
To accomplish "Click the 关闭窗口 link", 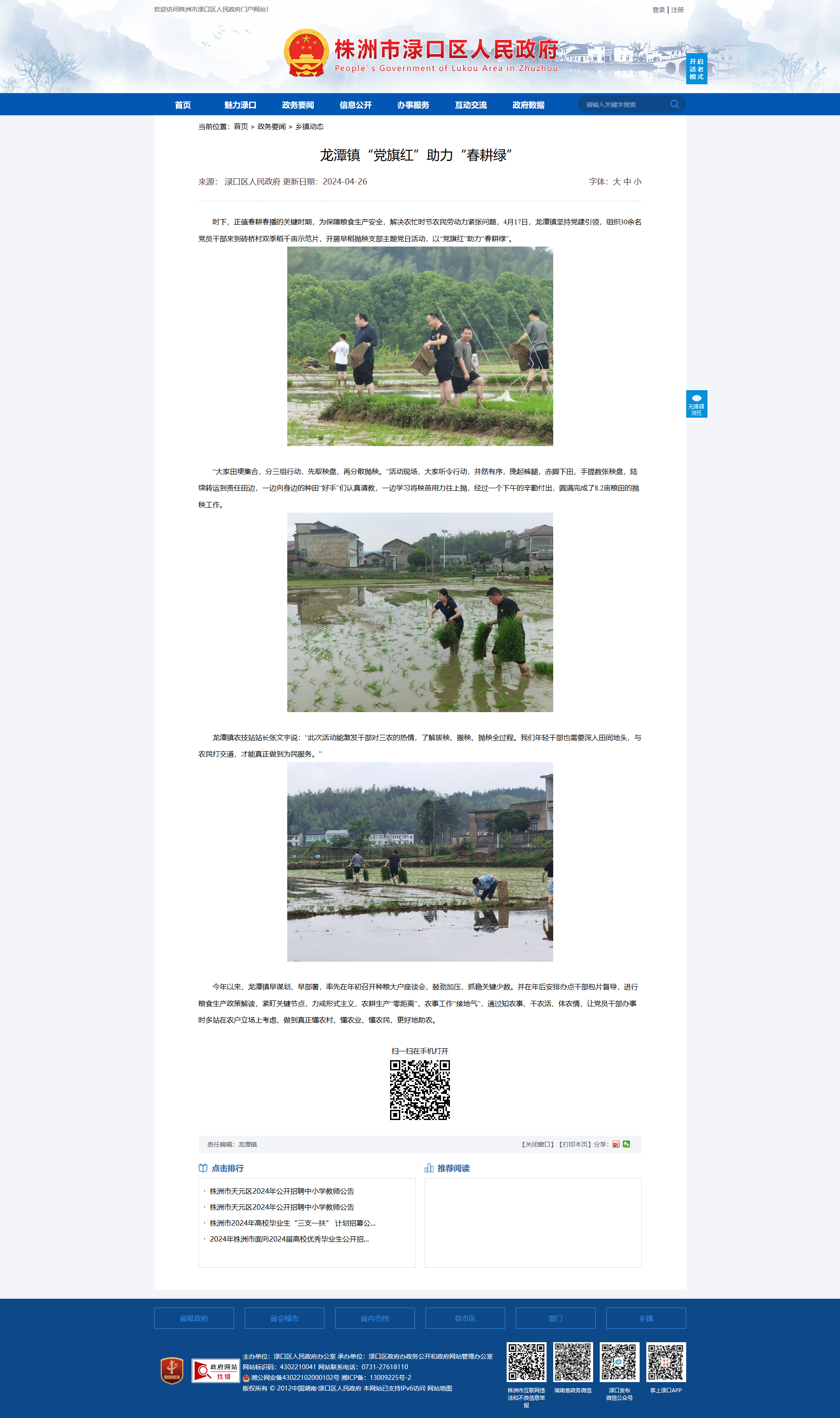I will click(x=538, y=1144).
